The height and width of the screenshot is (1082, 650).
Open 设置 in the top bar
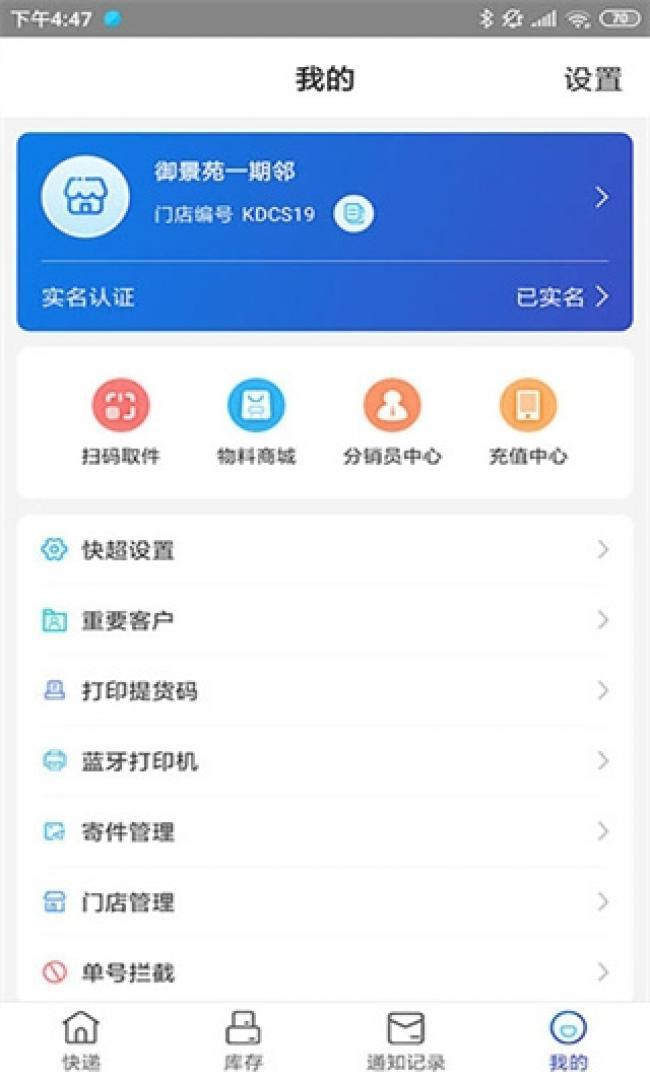pyautogui.click(x=593, y=80)
